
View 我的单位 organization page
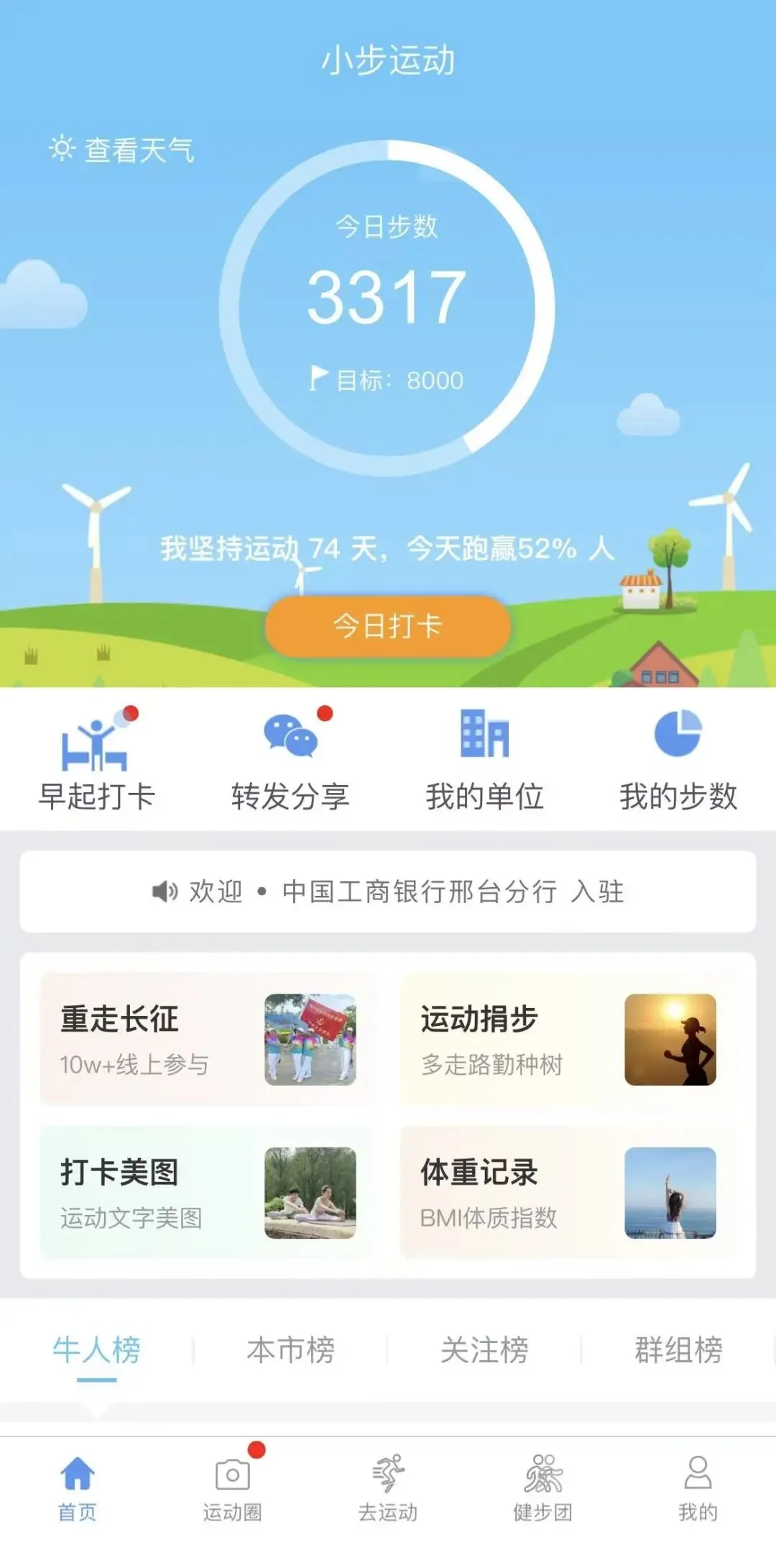(485, 761)
